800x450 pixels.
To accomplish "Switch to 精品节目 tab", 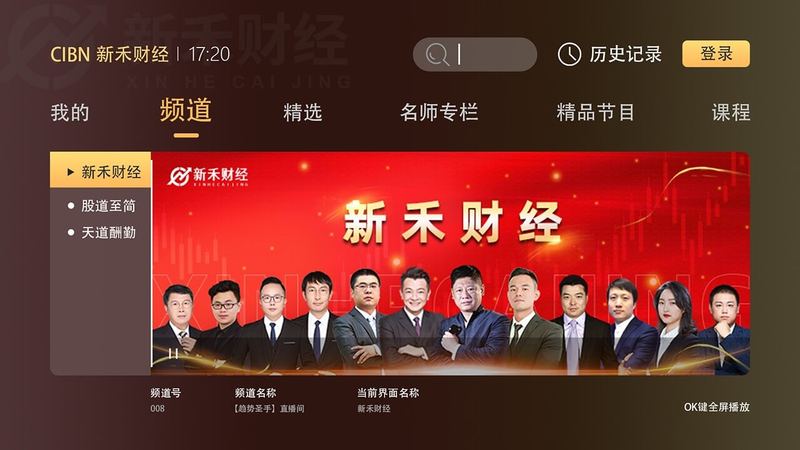I will (x=595, y=112).
